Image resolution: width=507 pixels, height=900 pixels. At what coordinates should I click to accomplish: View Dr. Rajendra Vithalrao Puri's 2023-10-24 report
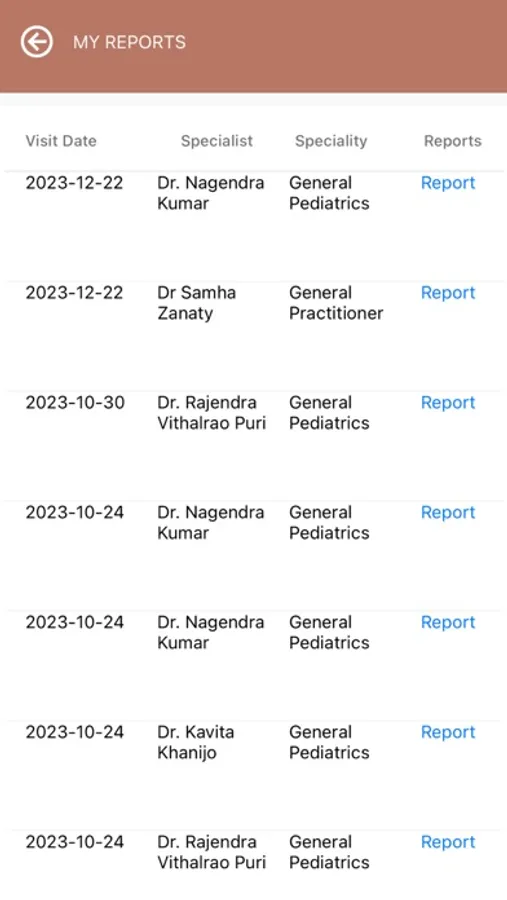click(x=448, y=842)
